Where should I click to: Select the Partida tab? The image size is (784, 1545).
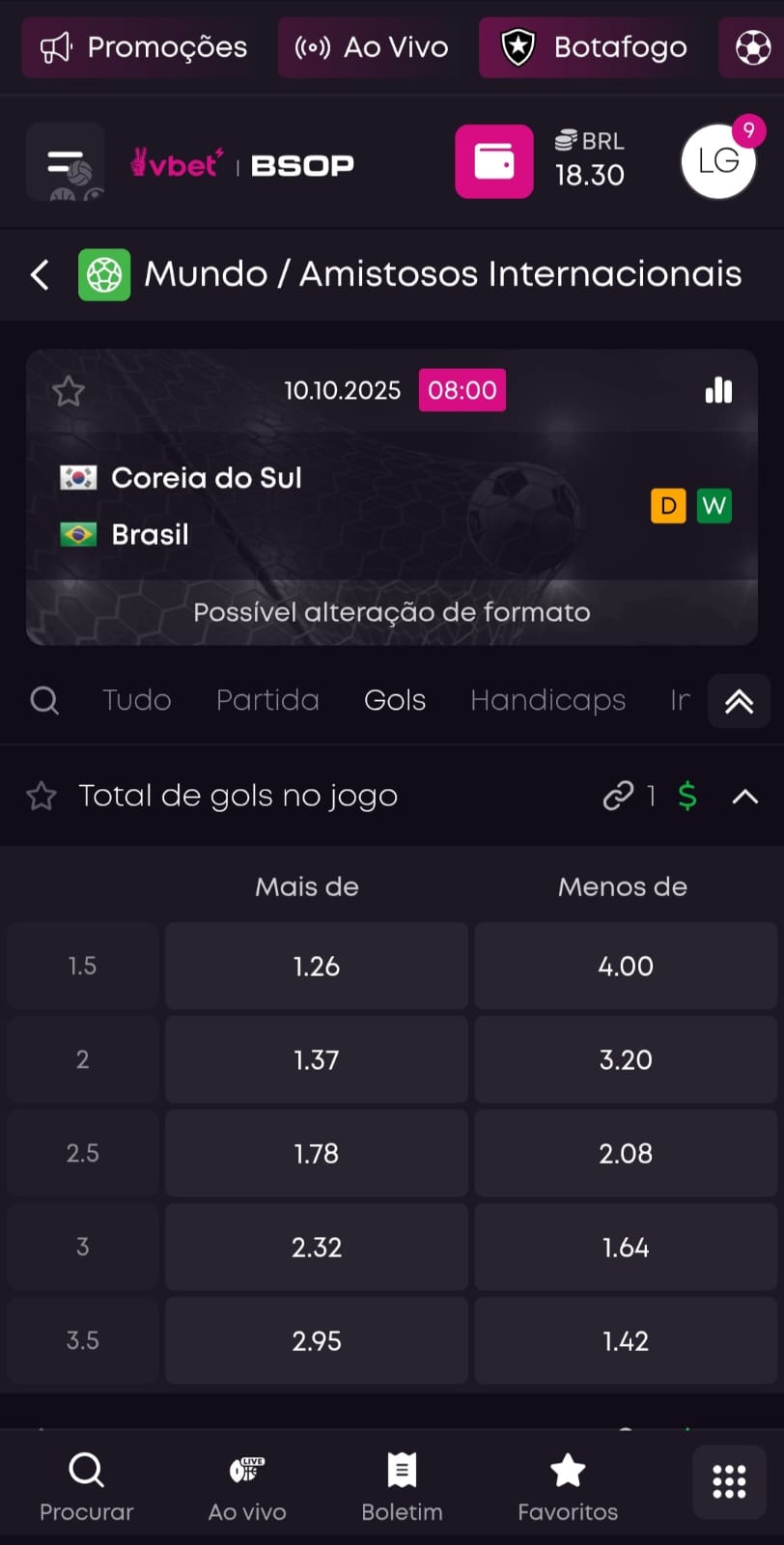(x=267, y=700)
